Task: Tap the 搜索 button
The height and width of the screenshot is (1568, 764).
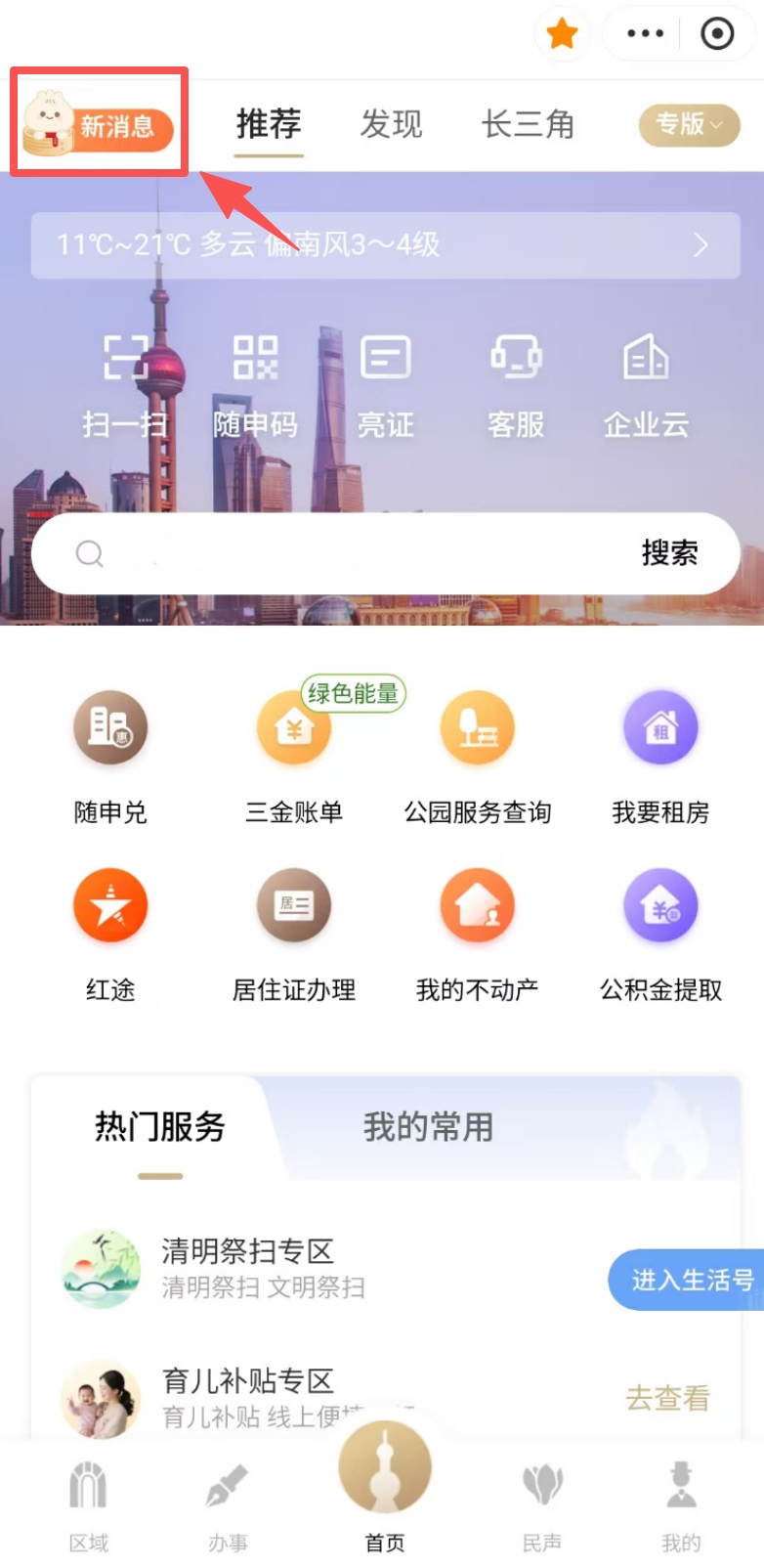Action: click(669, 553)
